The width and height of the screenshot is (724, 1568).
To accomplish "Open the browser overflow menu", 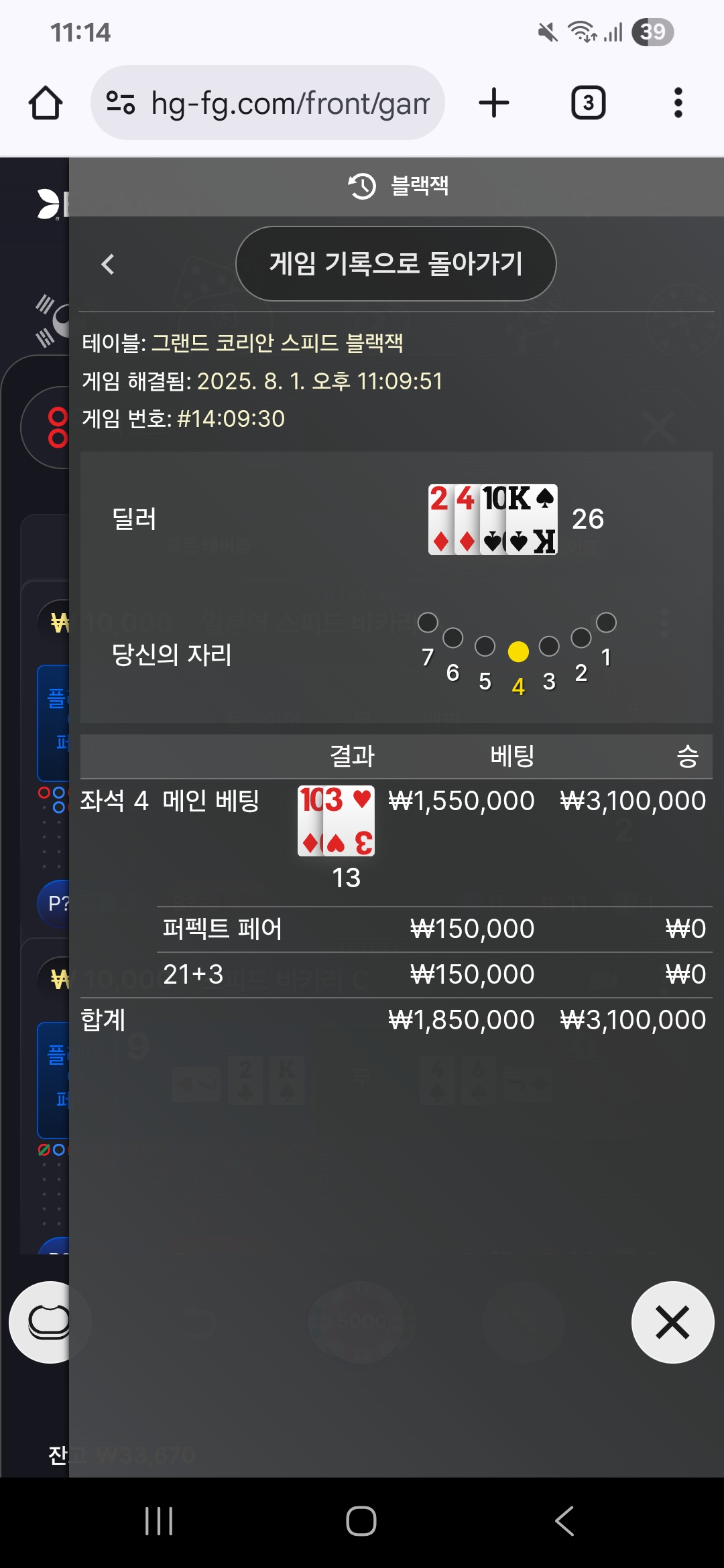I will click(678, 103).
